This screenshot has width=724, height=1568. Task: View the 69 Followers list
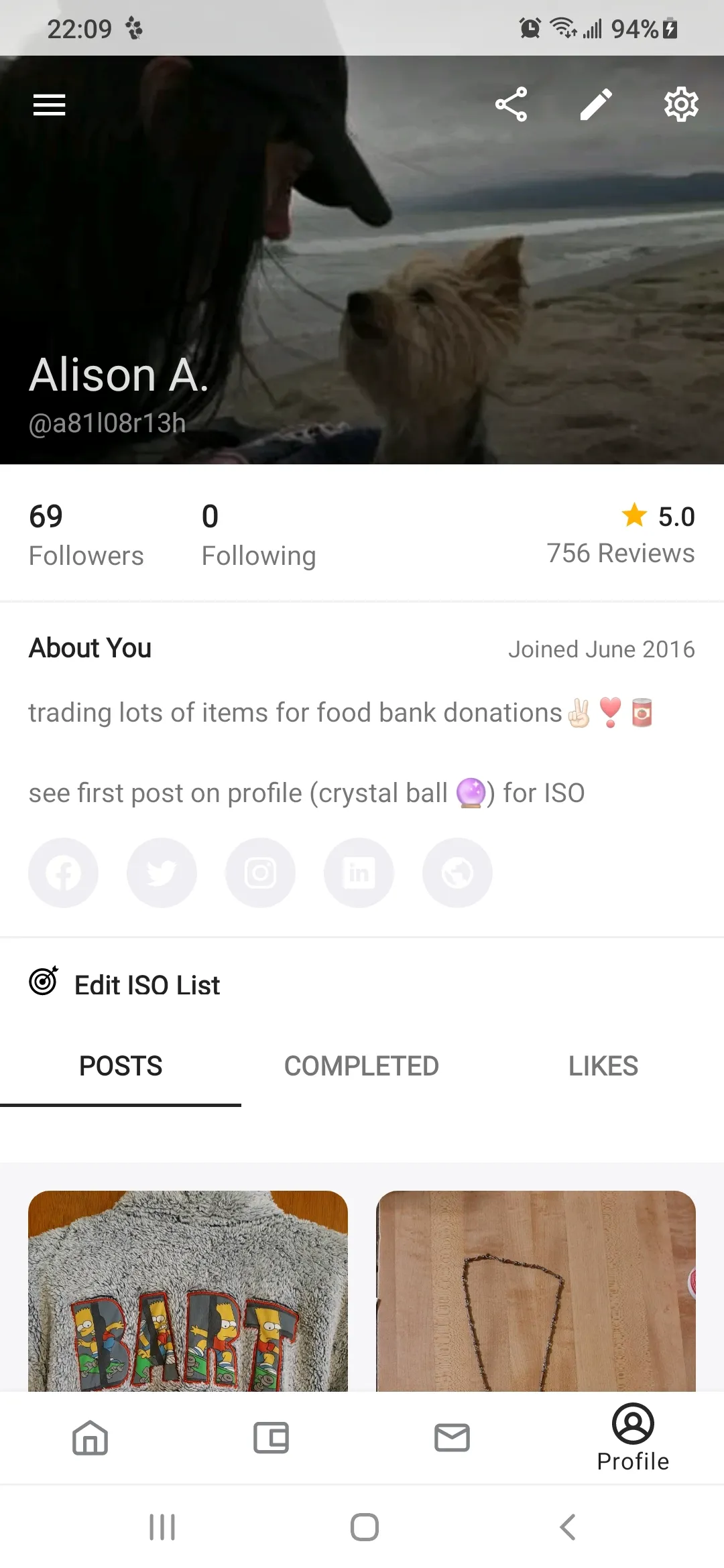click(x=86, y=535)
